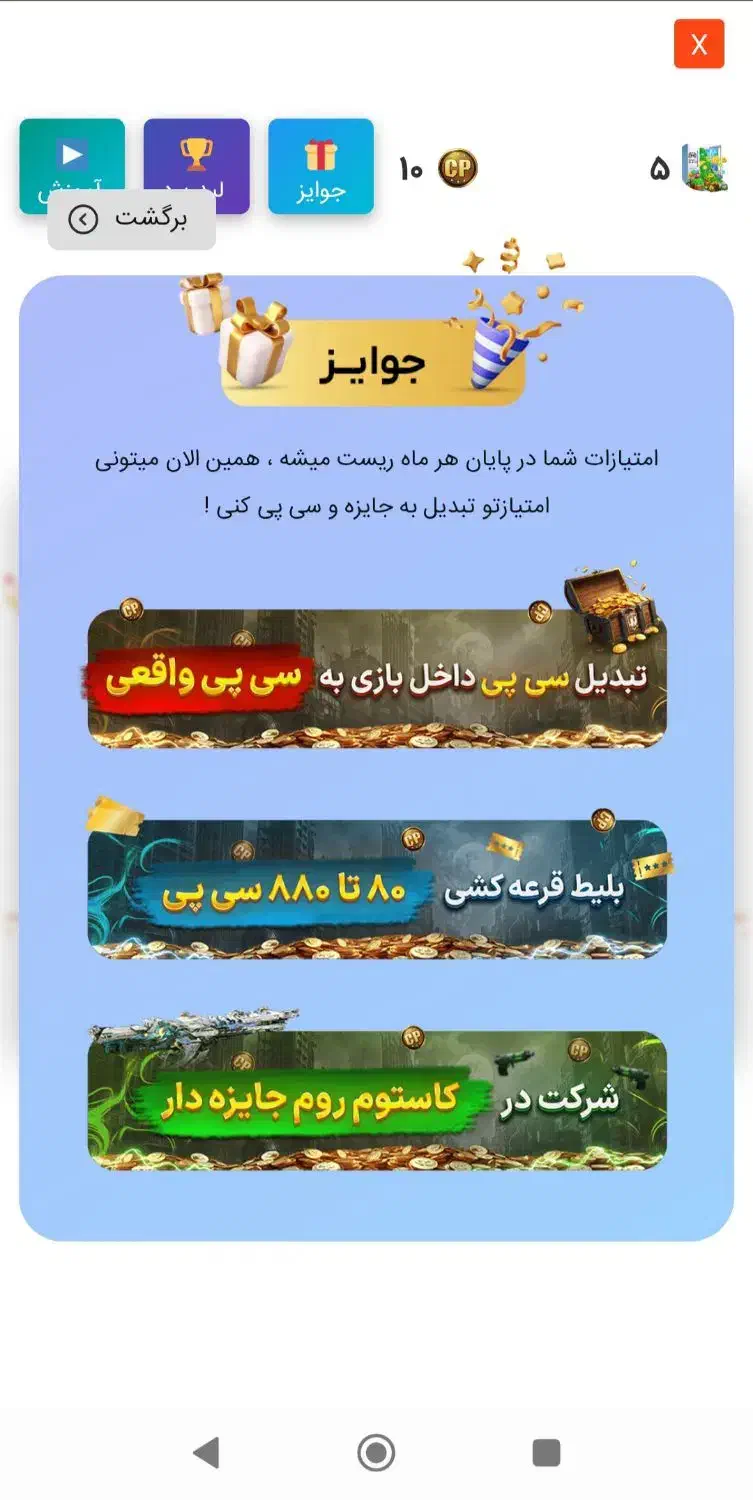The width and height of the screenshot is (753, 1500).
Task: Tap the Android back navigation arrow
Action: 207,1450
